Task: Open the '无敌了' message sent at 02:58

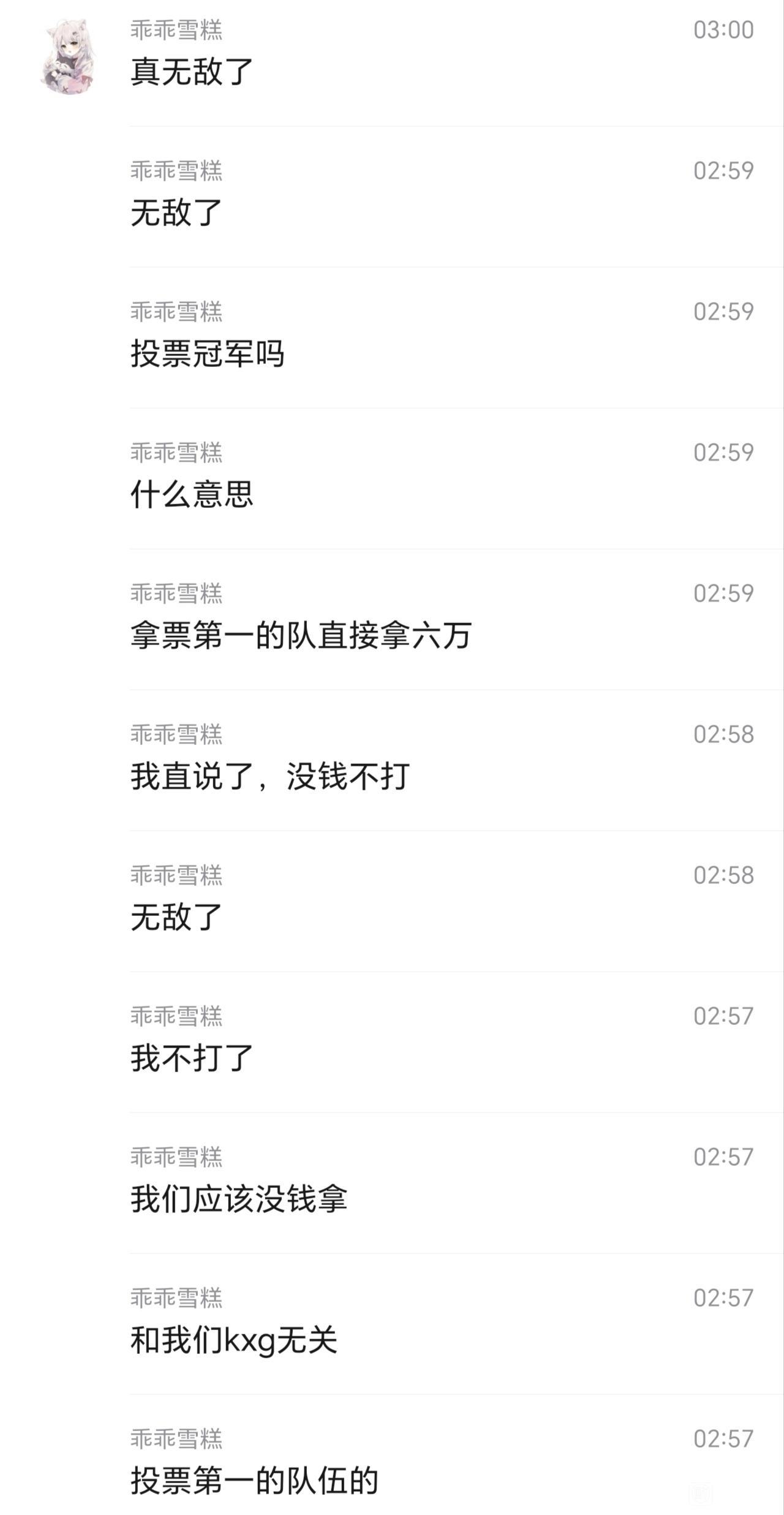Action: tap(176, 917)
